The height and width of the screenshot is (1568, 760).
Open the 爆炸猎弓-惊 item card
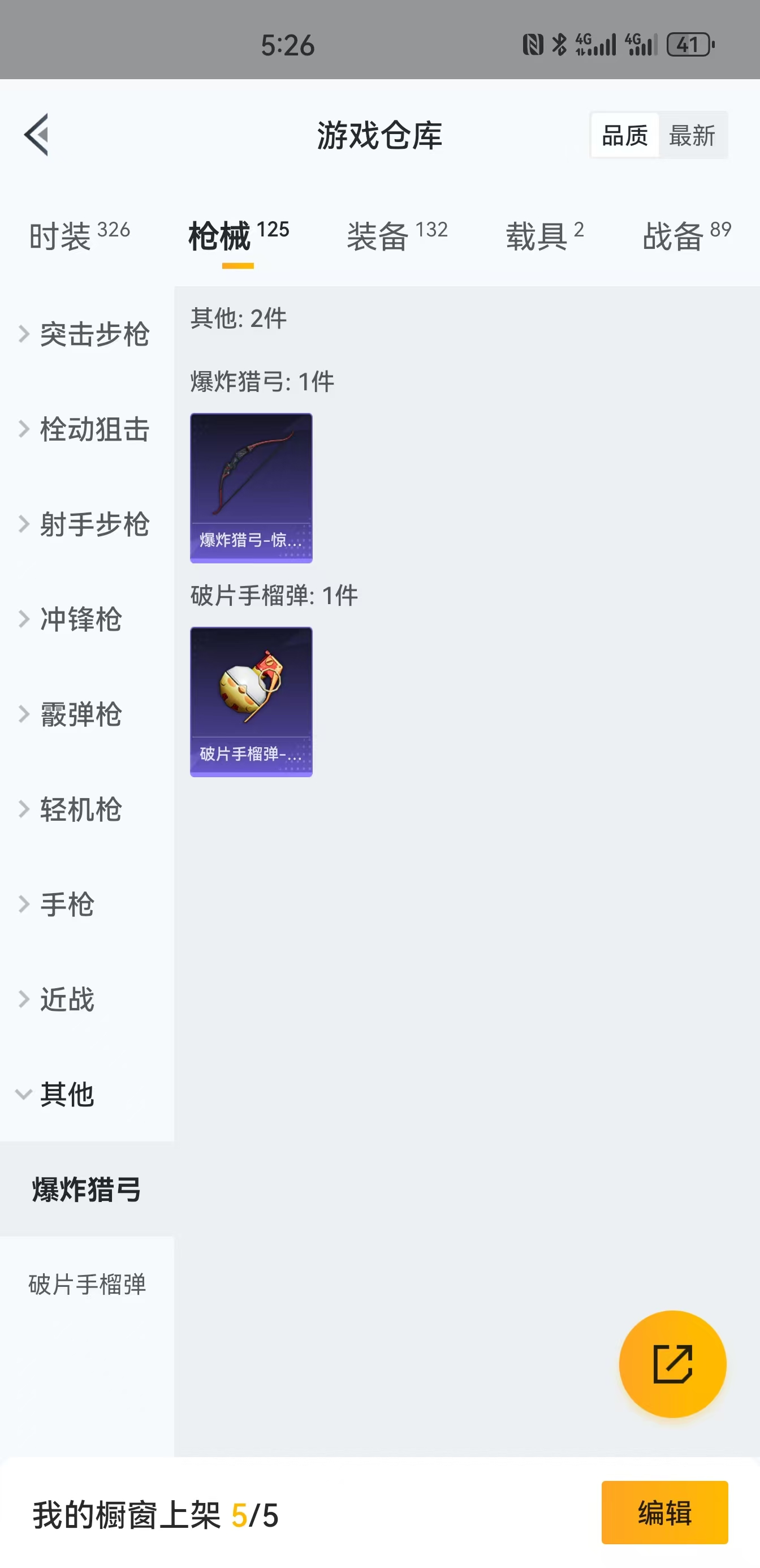pyautogui.click(x=251, y=487)
